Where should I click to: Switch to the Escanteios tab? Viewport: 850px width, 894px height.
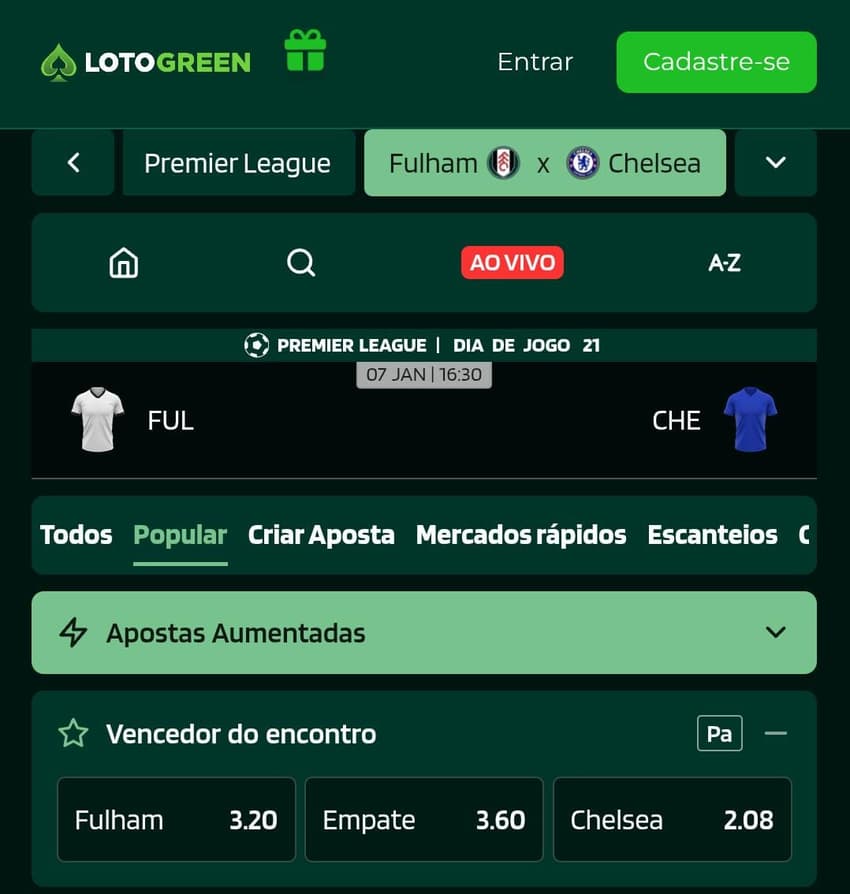712,535
